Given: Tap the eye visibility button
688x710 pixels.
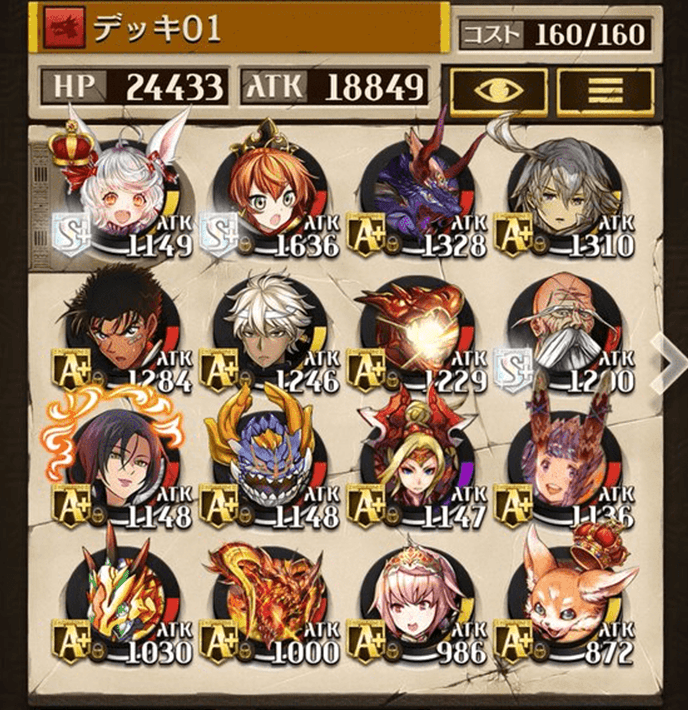Looking at the screenshot, I should pyautogui.click(x=497, y=89).
